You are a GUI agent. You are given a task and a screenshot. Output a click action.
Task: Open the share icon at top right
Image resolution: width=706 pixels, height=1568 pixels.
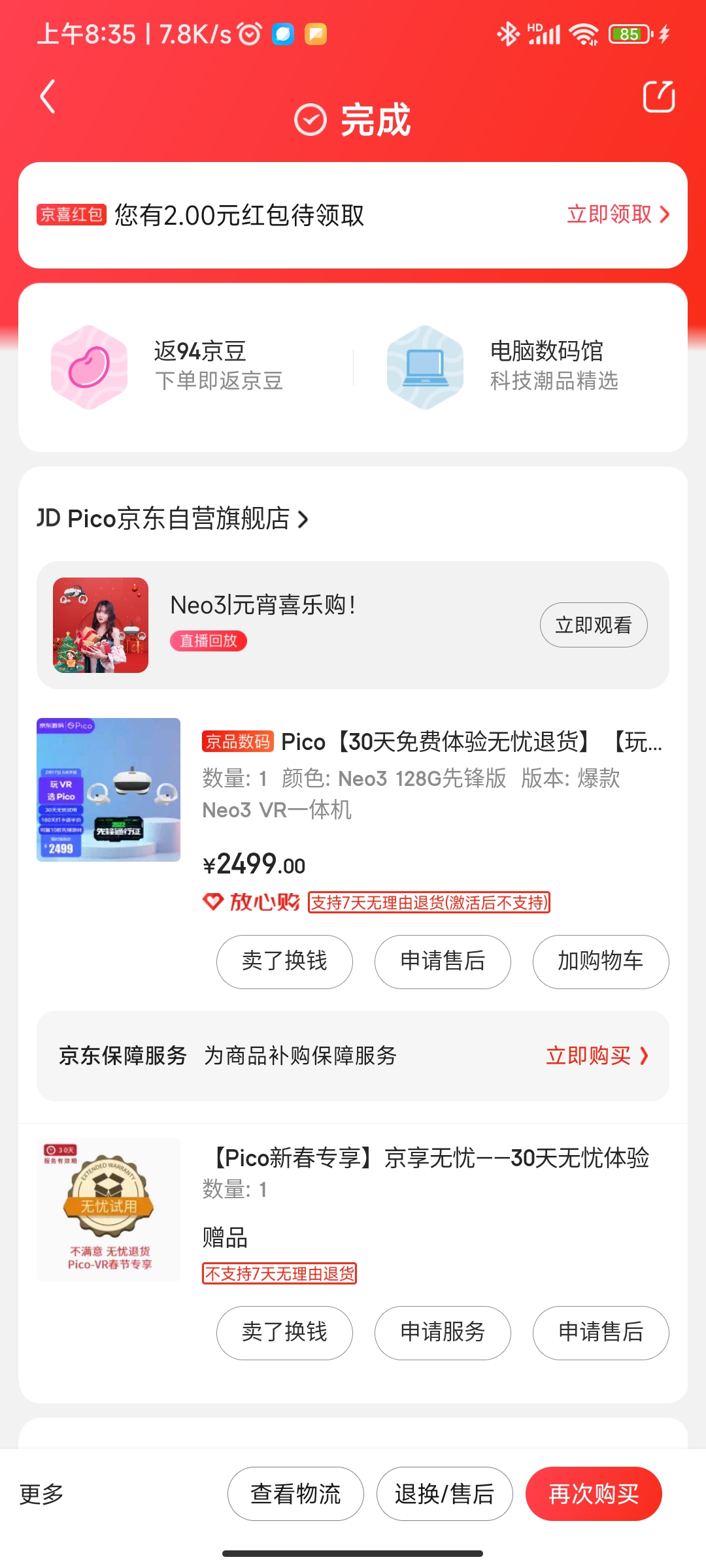click(659, 97)
